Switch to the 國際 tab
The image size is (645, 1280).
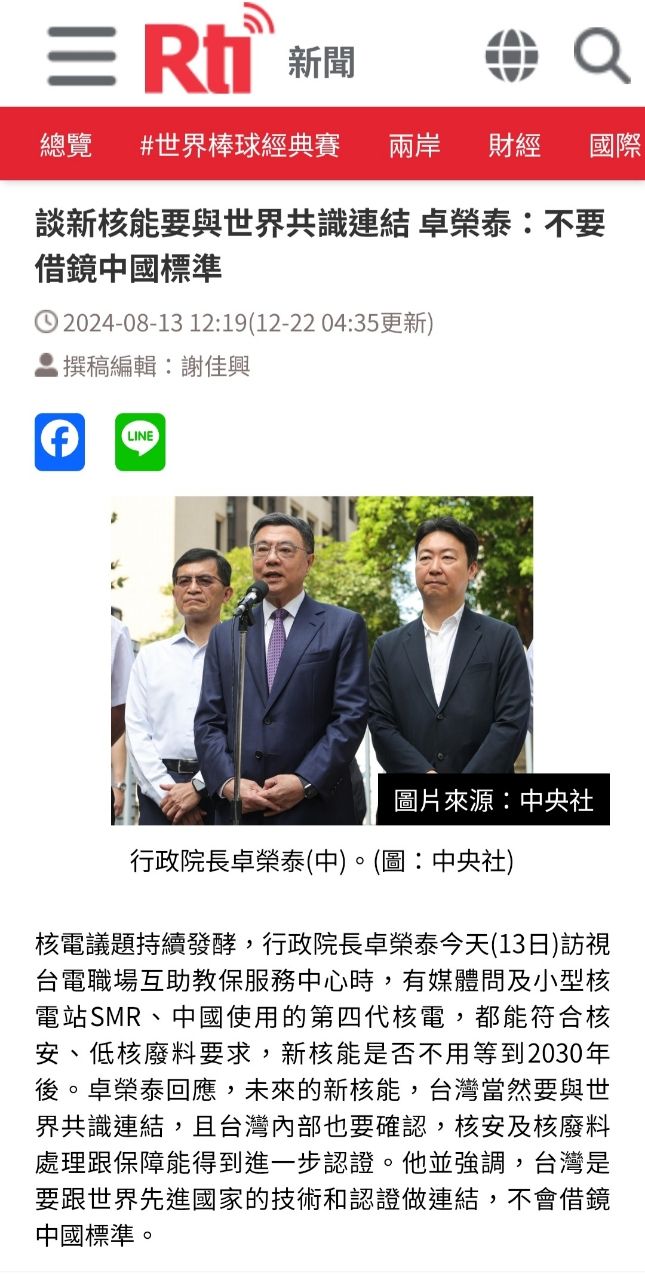[x=614, y=145]
